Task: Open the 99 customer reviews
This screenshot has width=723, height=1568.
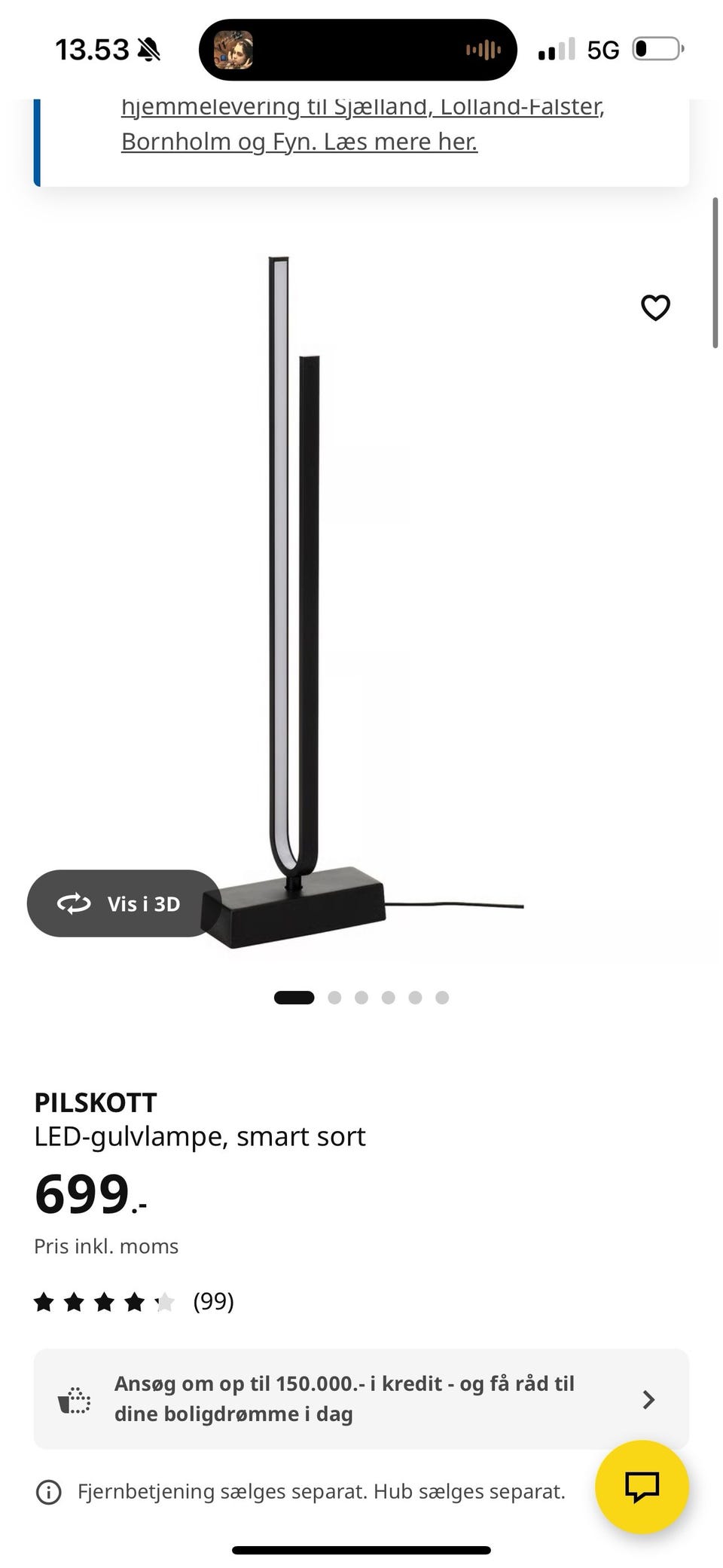Action: [134, 1301]
